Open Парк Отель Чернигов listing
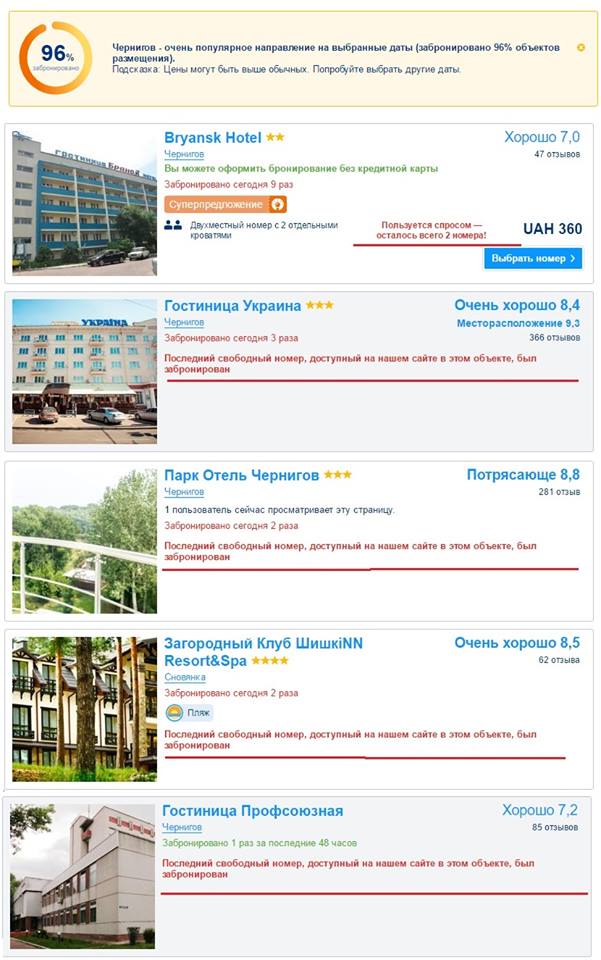Image resolution: width=601 pixels, height=960 pixels. coord(241,475)
